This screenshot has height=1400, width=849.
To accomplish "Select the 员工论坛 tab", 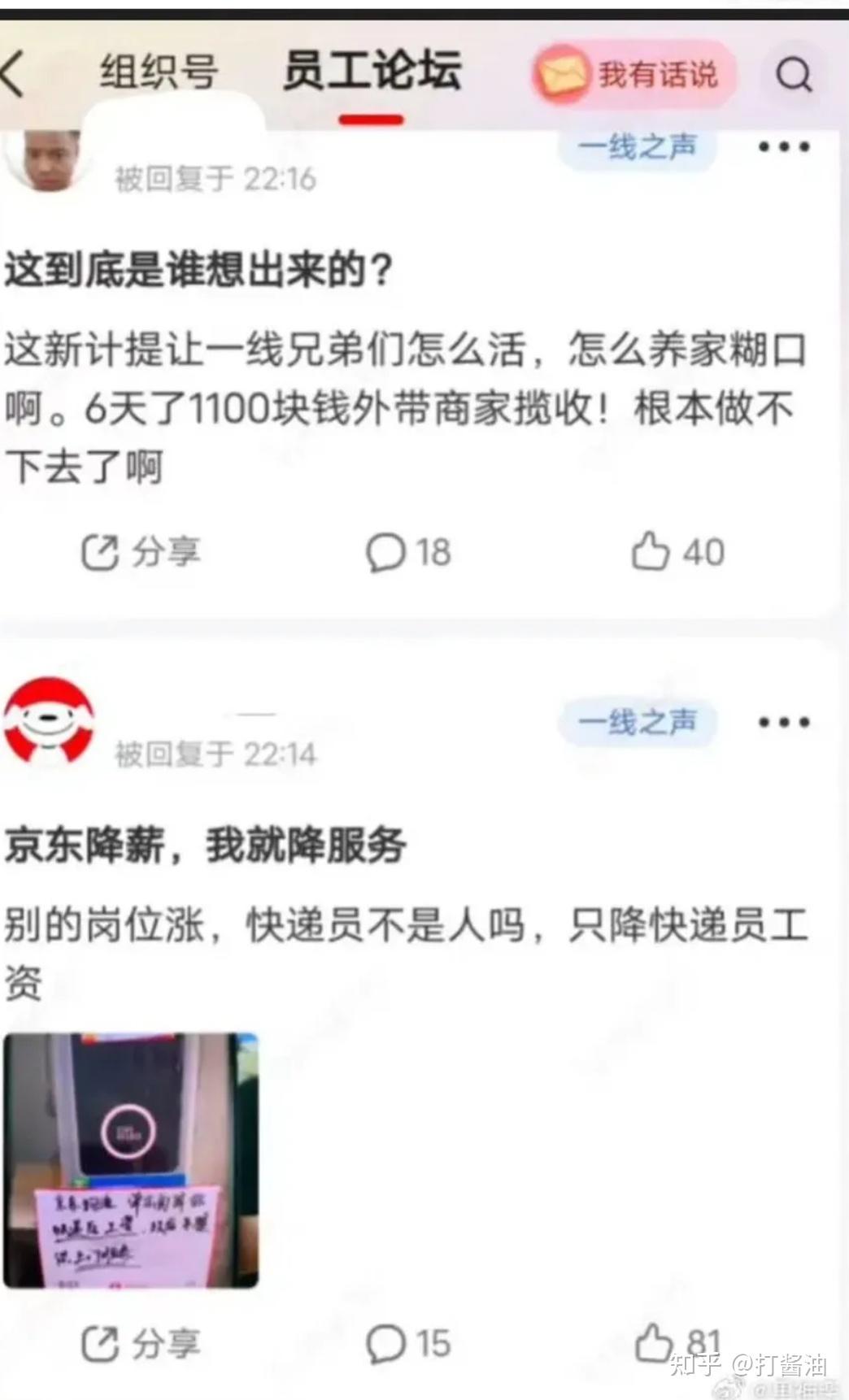I will click(x=372, y=71).
